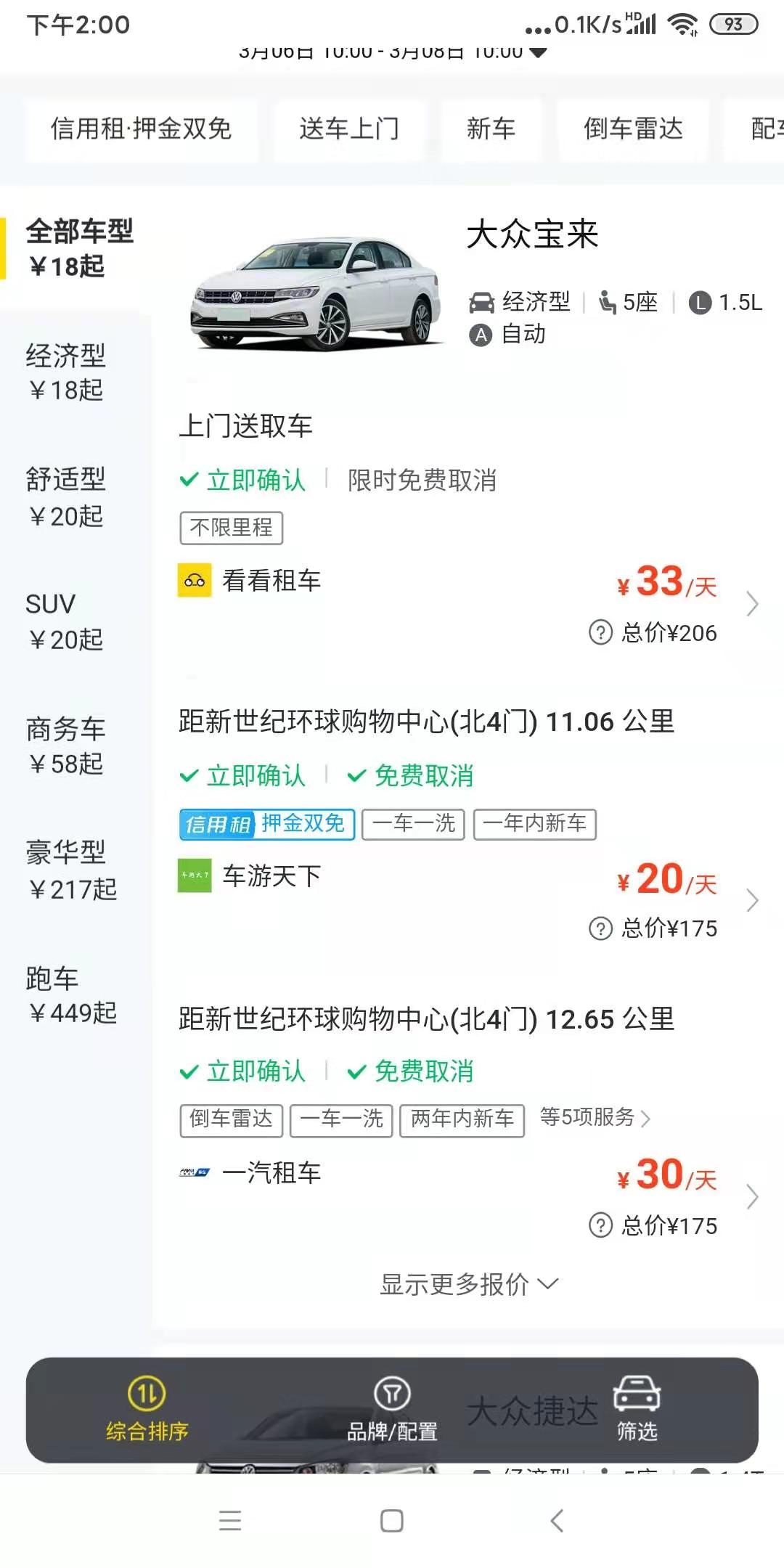Screen dimensions: 784x1568
Task: Open 综合排序 sorting options
Action: click(147, 1410)
